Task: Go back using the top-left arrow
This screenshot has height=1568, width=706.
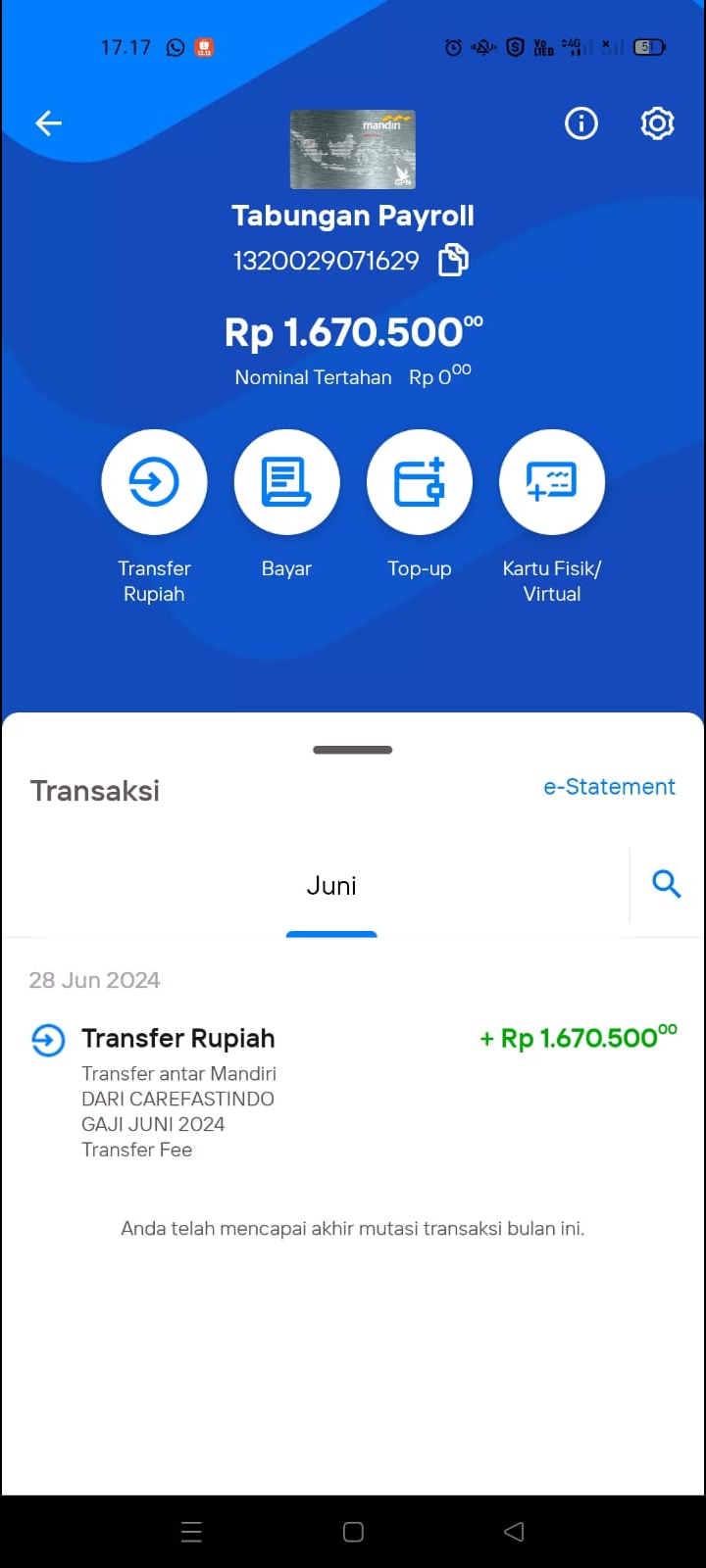Action: [x=48, y=123]
